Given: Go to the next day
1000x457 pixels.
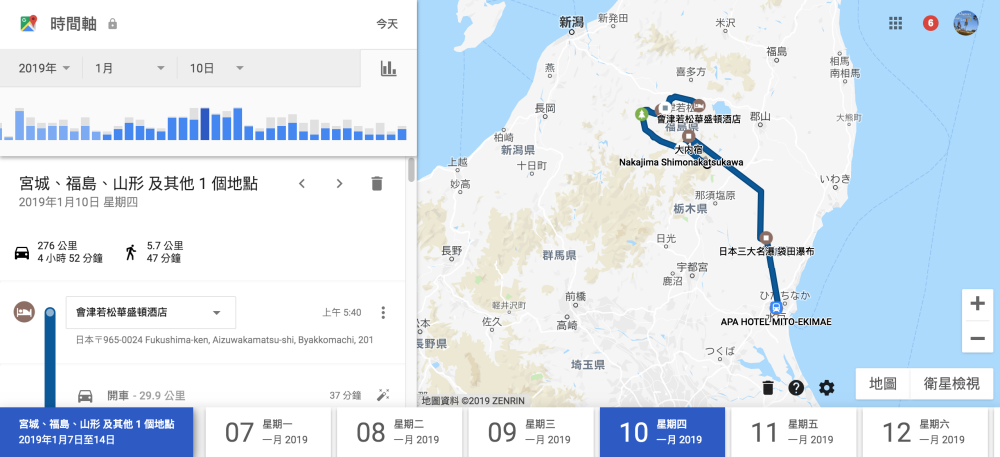Looking at the screenshot, I should click(340, 183).
